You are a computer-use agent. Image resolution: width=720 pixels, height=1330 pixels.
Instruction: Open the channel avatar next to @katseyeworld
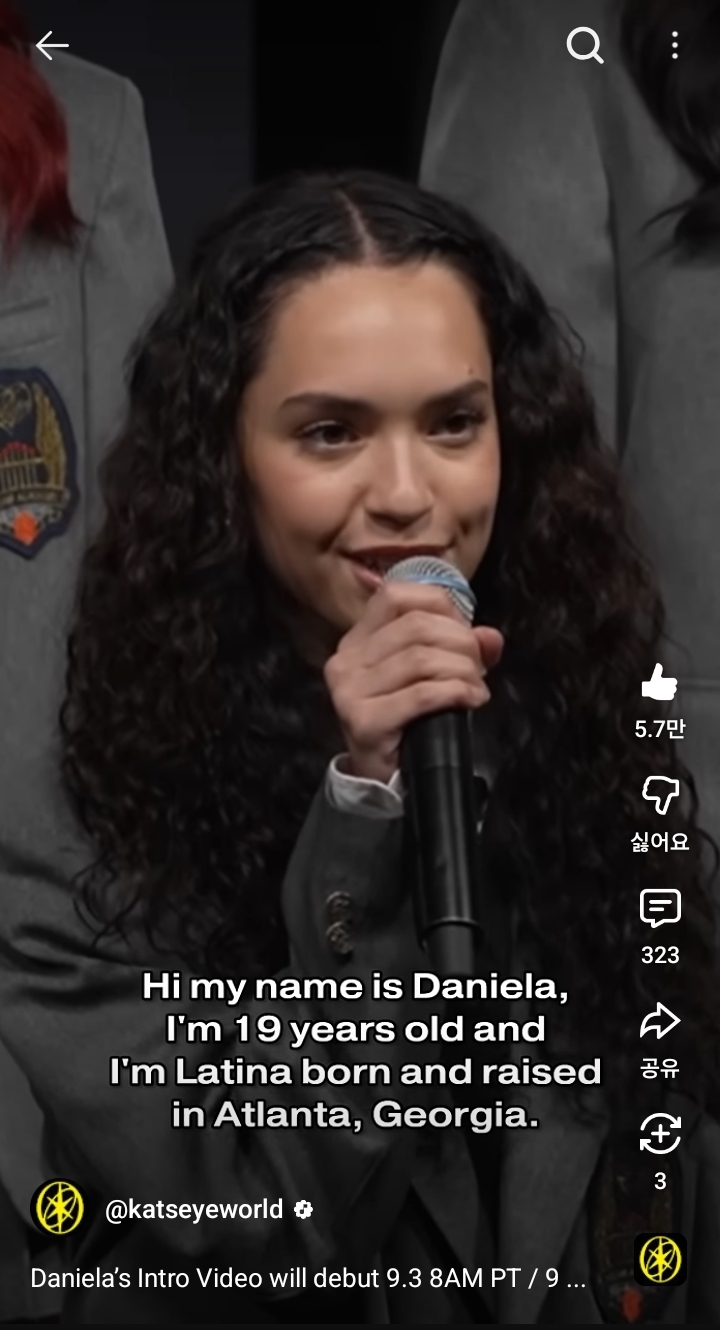click(60, 1208)
